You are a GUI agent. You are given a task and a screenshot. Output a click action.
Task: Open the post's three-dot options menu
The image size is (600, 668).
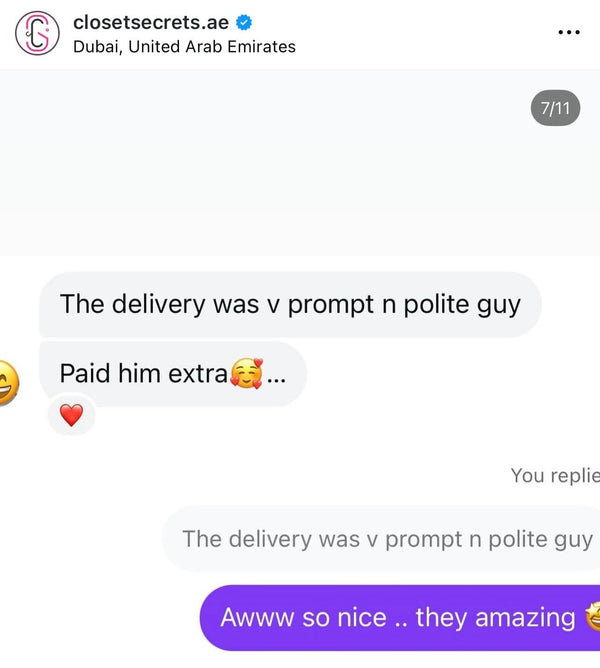point(568,32)
